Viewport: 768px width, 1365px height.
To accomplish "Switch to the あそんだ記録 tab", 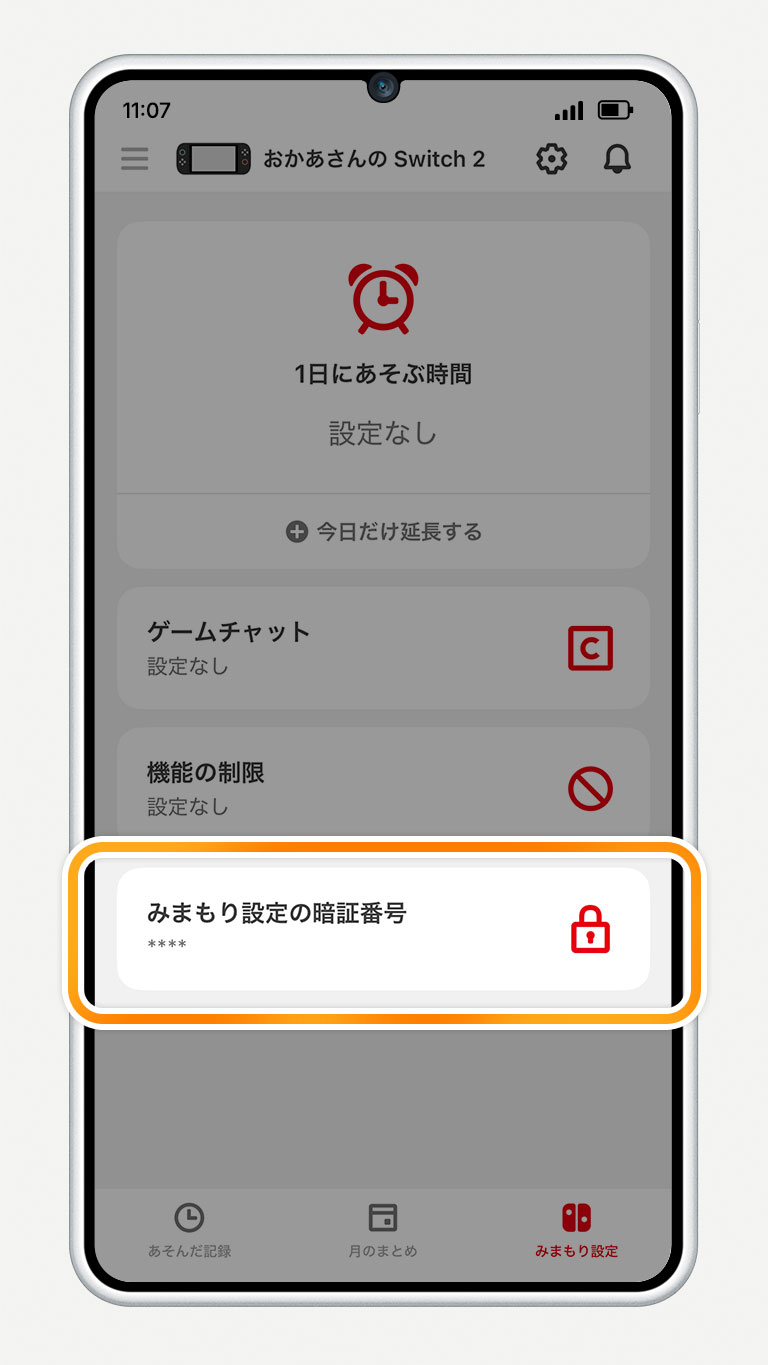I will click(x=190, y=1230).
